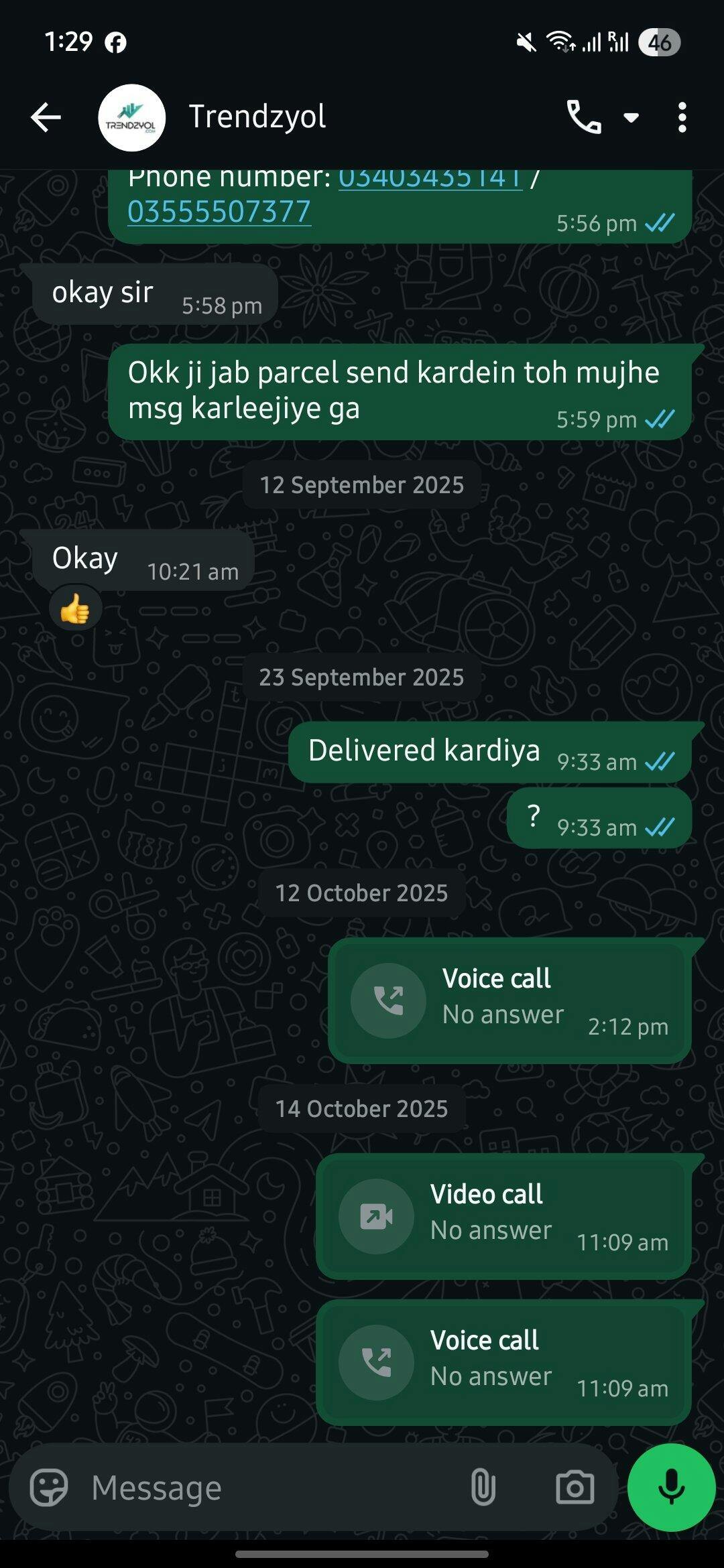Open Trendzyol contact profile picture

(x=131, y=118)
